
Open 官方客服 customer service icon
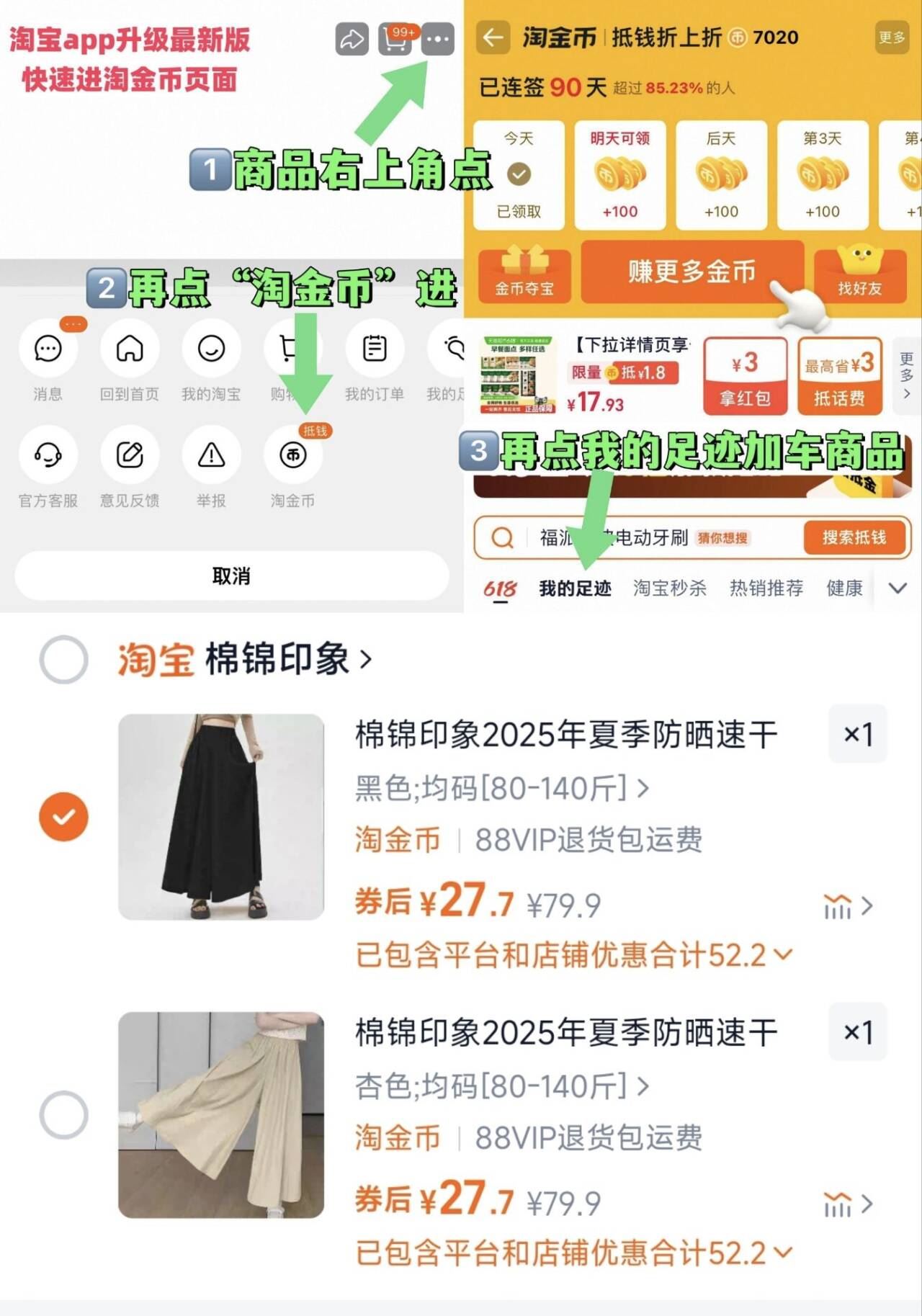(48, 455)
